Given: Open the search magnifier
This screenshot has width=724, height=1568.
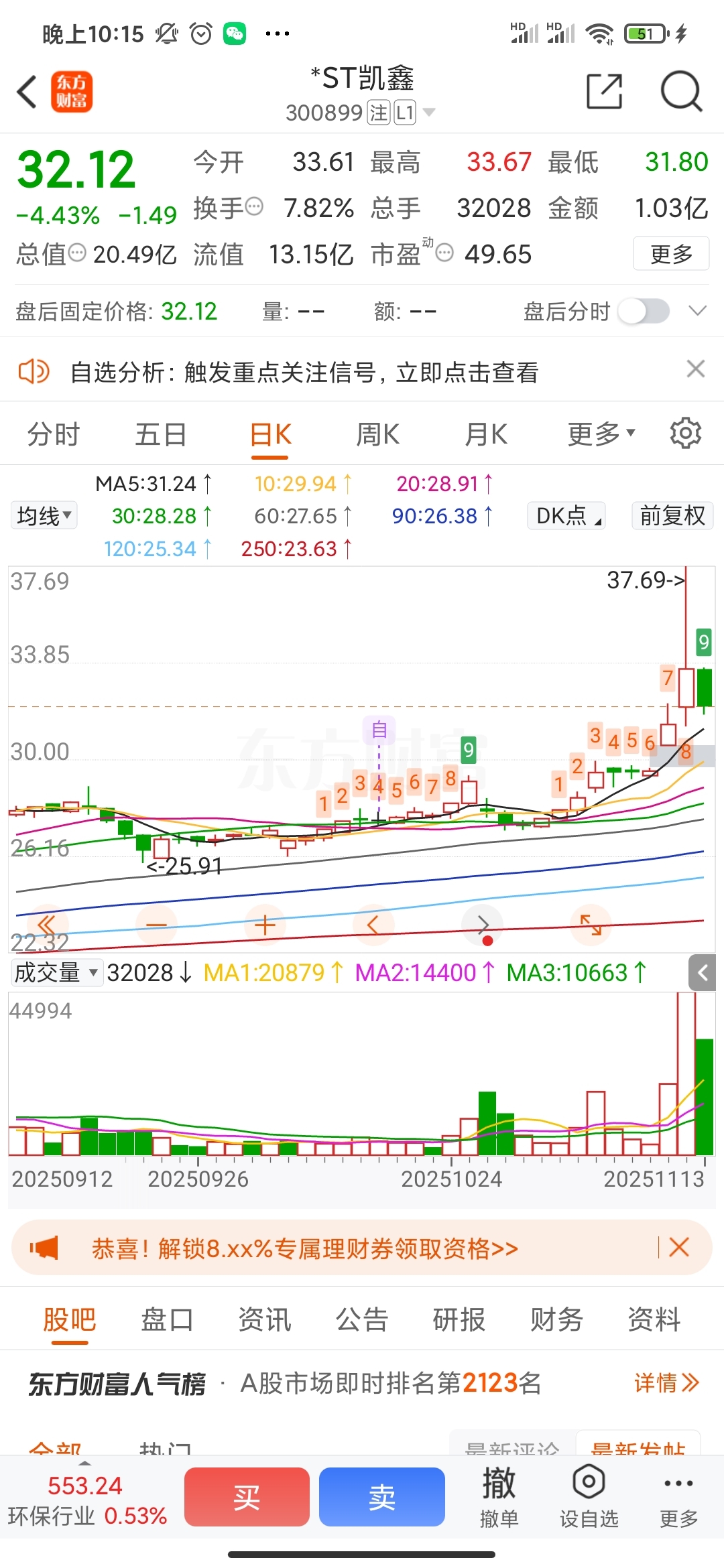Looking at the screenshot, I should [x=680, y=92].
